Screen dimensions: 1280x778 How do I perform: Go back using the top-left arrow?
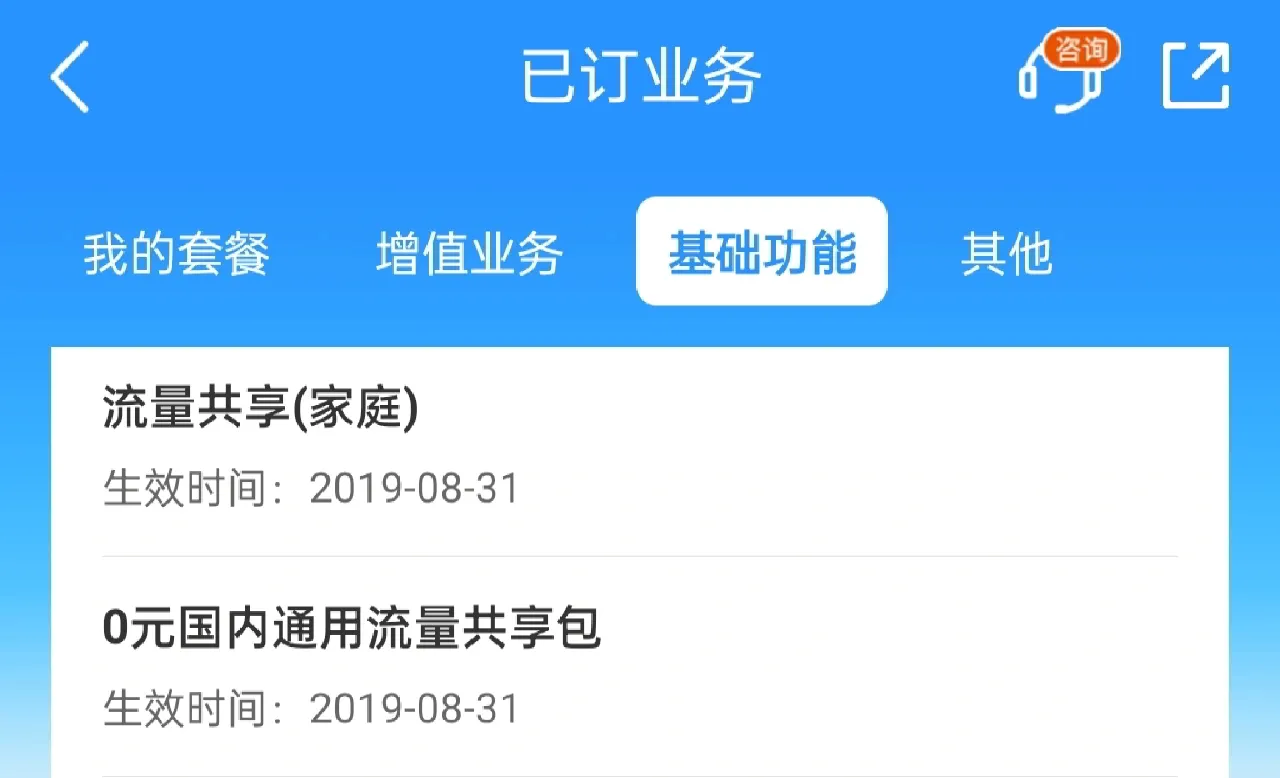coord(70,76)
